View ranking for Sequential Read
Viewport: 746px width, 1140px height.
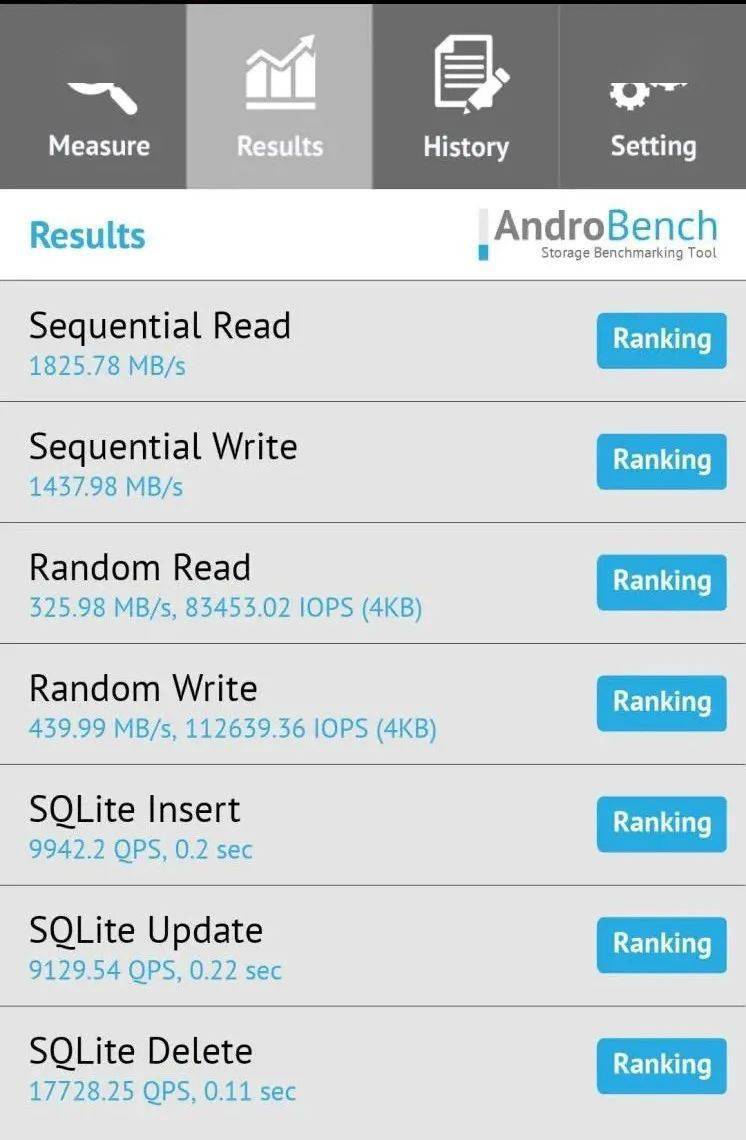click(x=661, y=340)
